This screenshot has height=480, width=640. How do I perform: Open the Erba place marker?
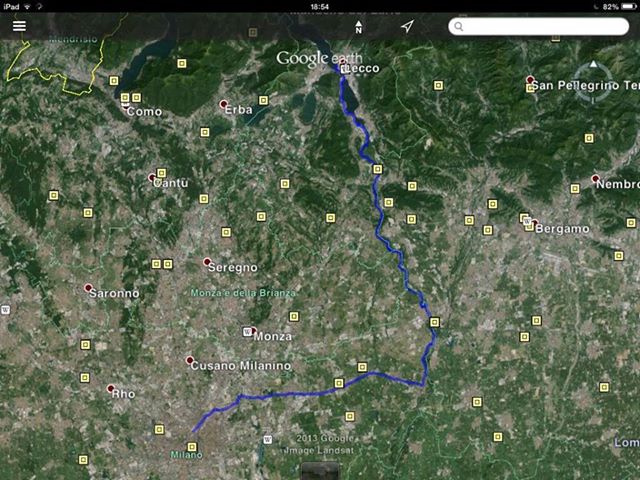click(x=223, y=104)
